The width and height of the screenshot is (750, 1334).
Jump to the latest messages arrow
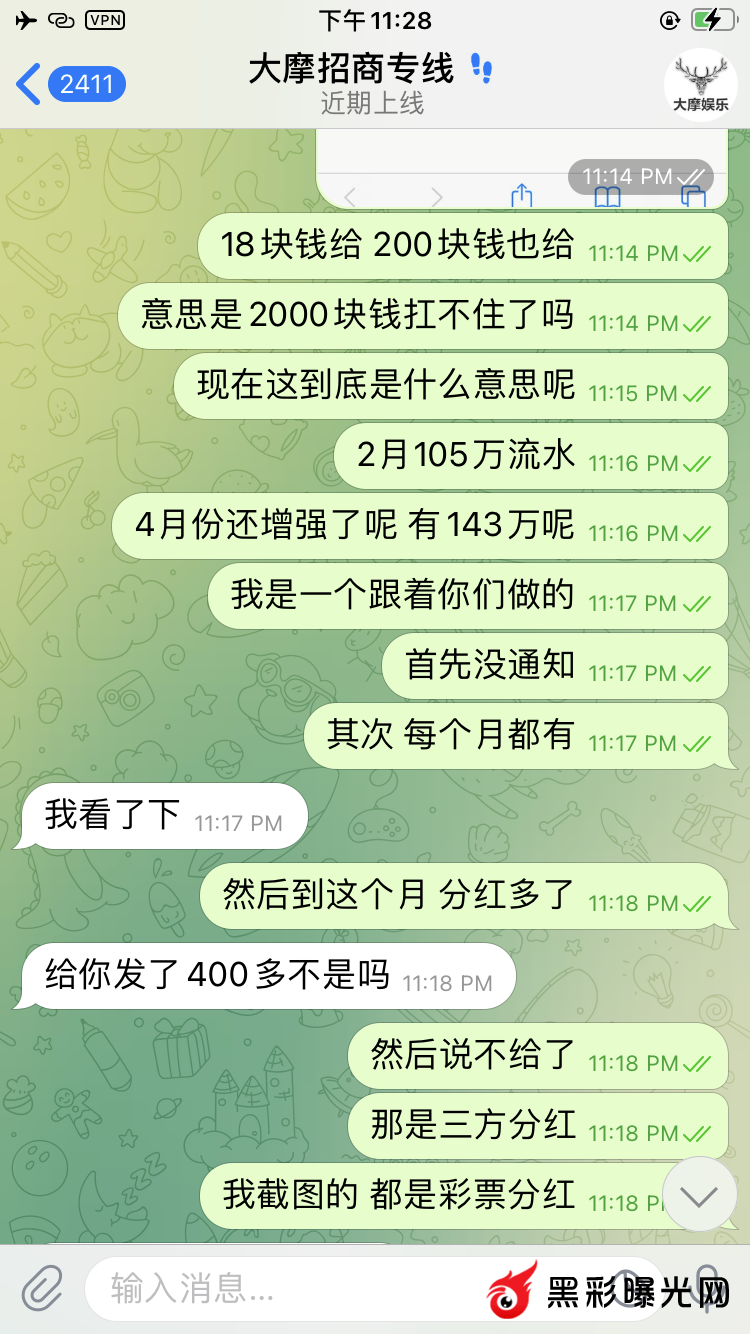pos(700,1194)
